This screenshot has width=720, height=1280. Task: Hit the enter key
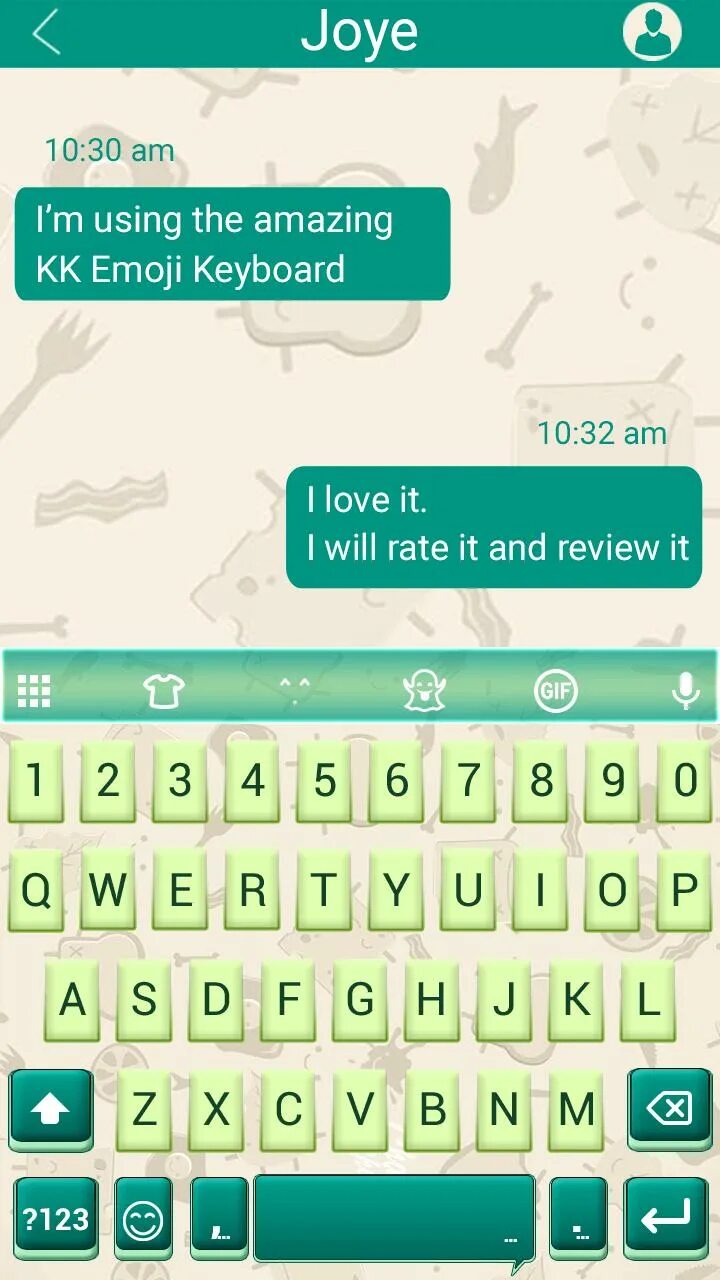point(666,1218)
